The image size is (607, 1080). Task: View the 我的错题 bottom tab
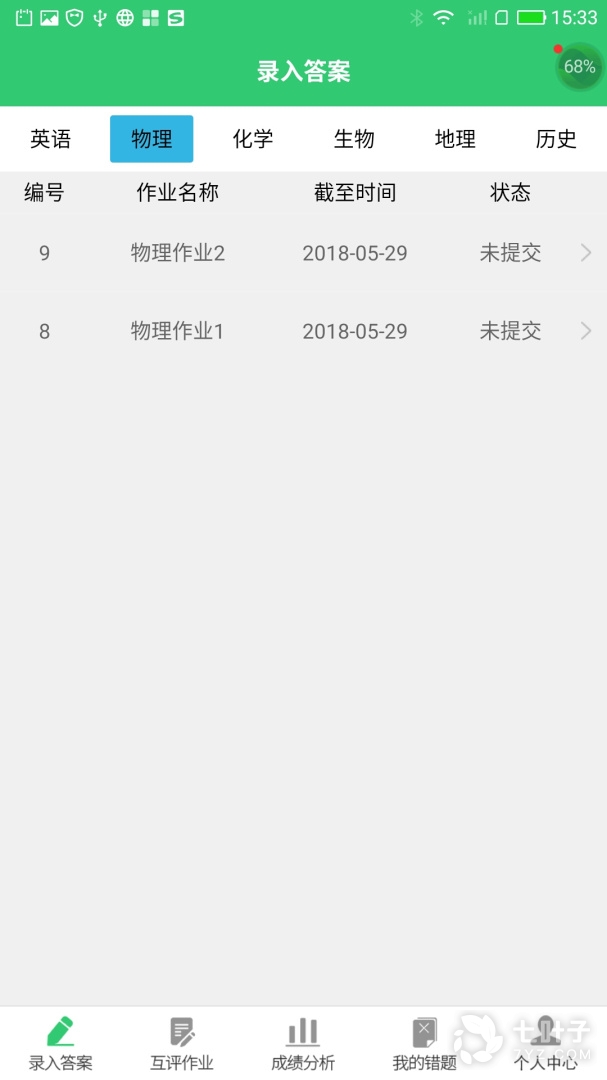click(424, 1043)
